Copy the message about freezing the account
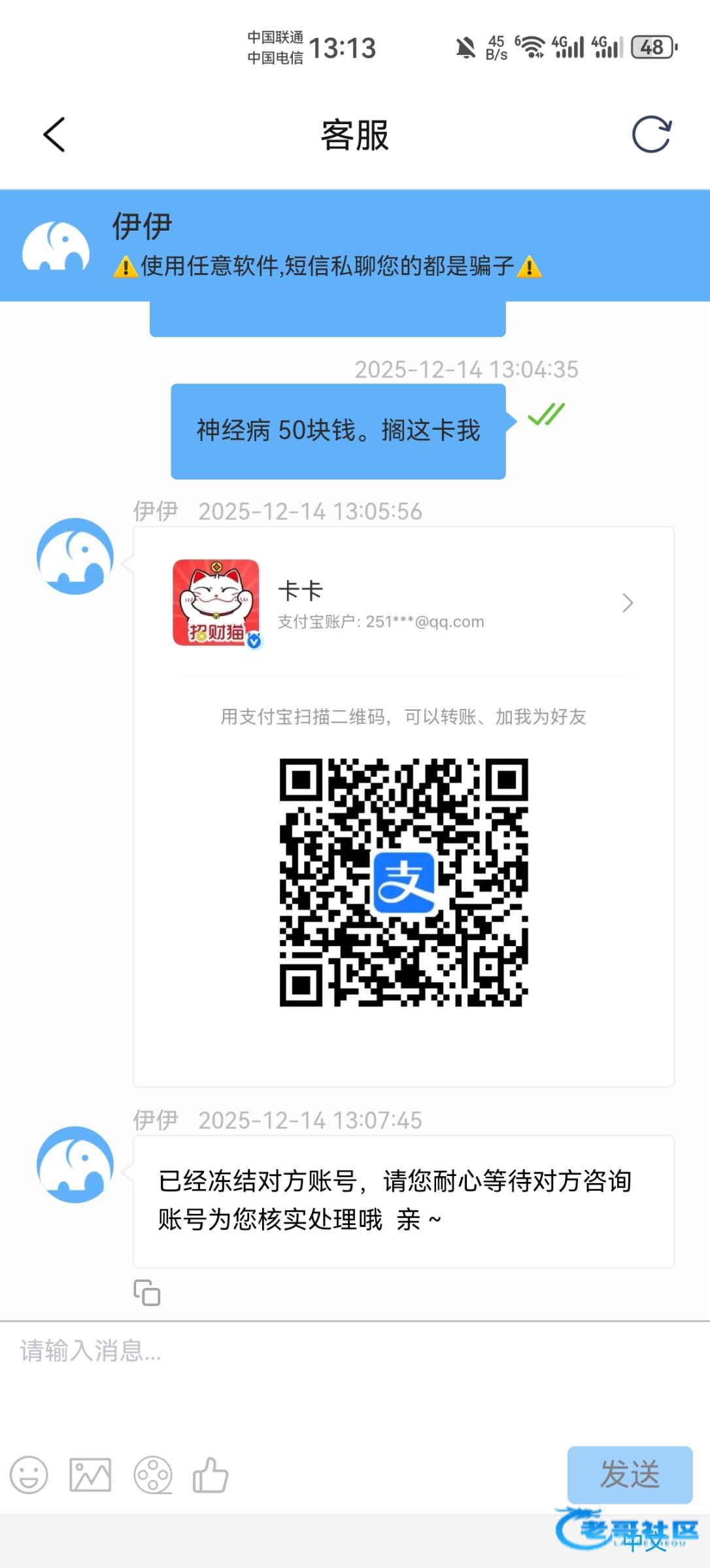Screen dimensions: 710x1568 click(x=147, y=1292)
